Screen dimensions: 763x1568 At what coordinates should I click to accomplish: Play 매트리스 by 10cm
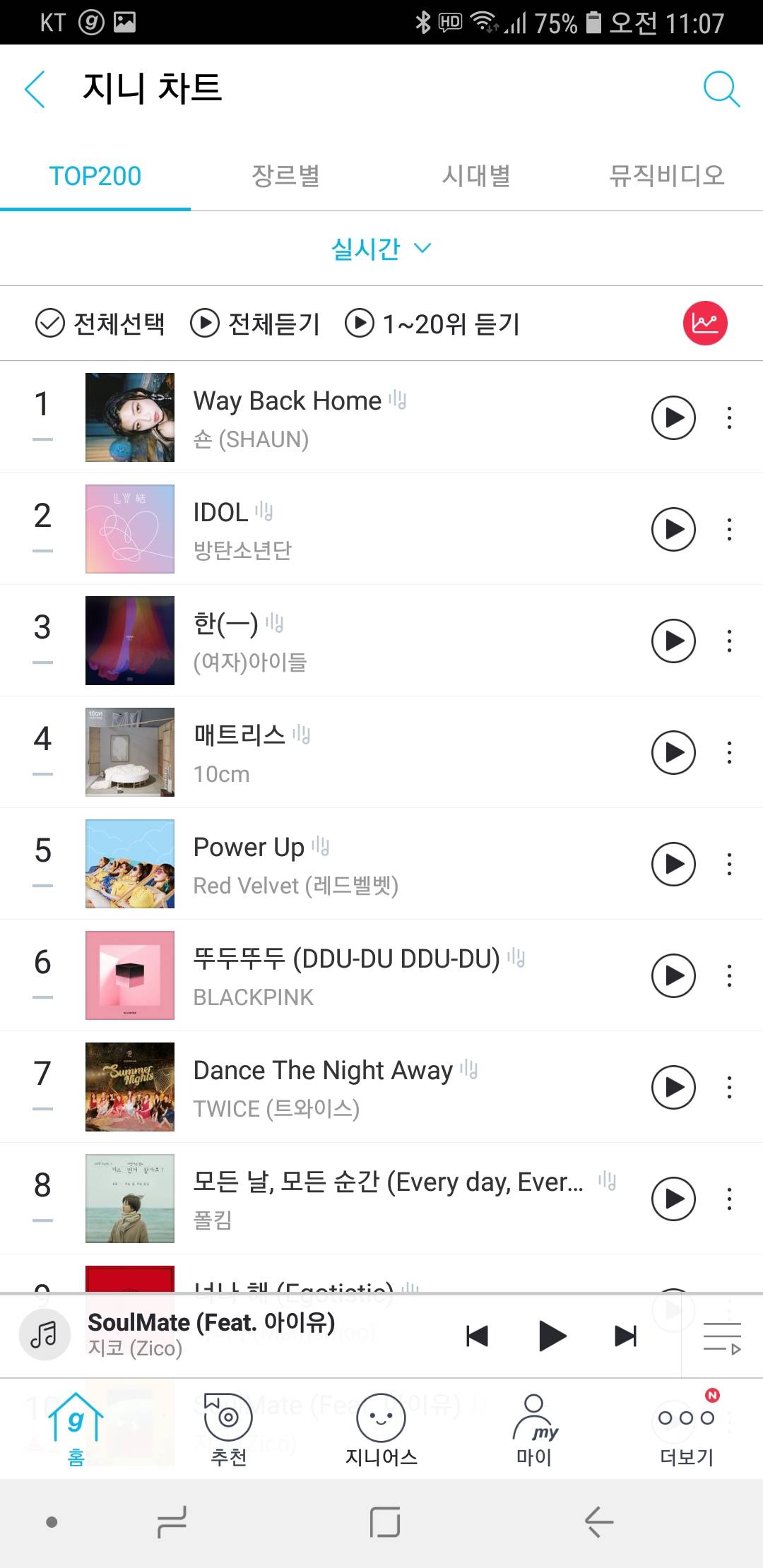click(673, 753)
